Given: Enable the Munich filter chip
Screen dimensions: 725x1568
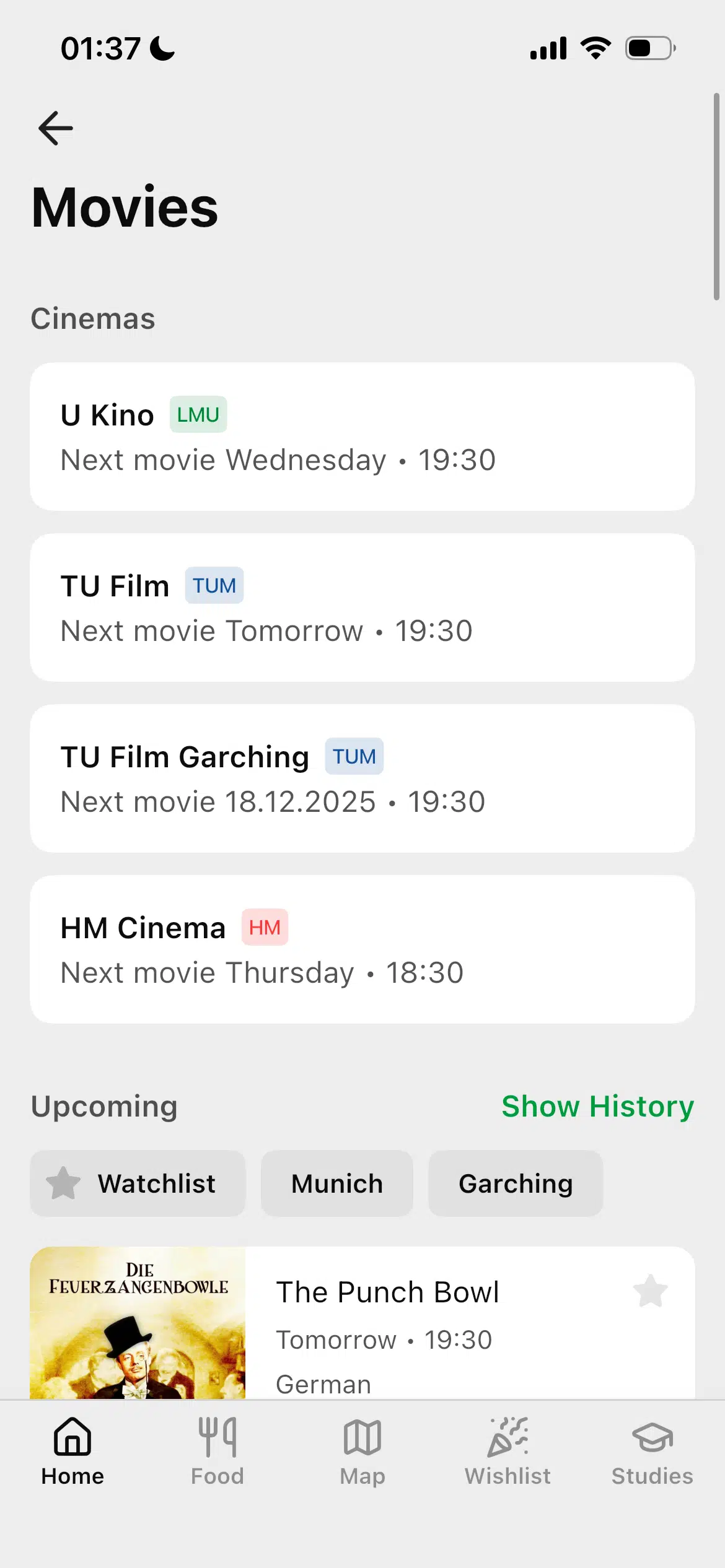Looking at the screenshot, I should tap(336, 1183).
